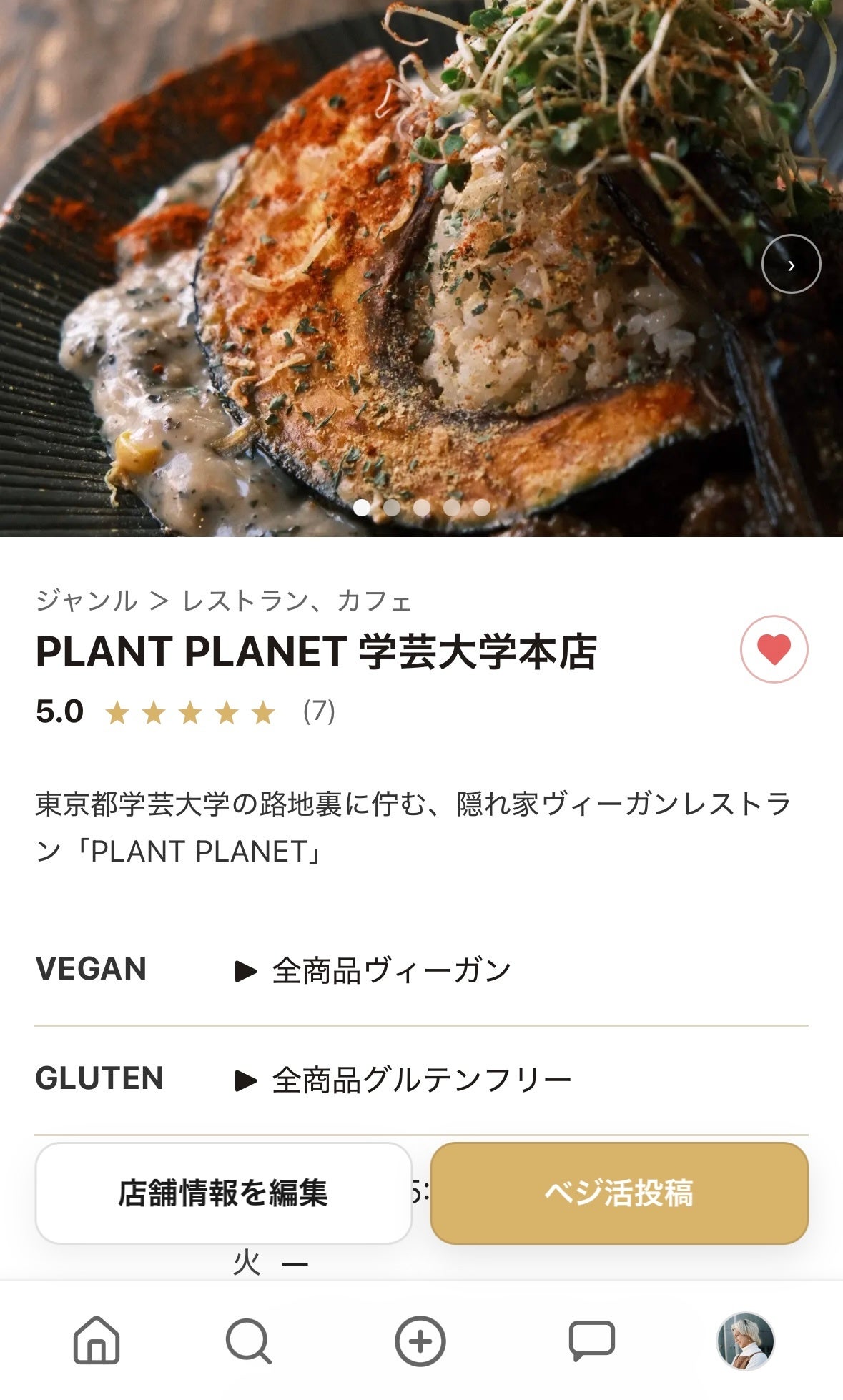Image resolution: width=843 pixels, height=1400 pixels.
Task: Open the (7) reviews count
Action: click(319, 711)
